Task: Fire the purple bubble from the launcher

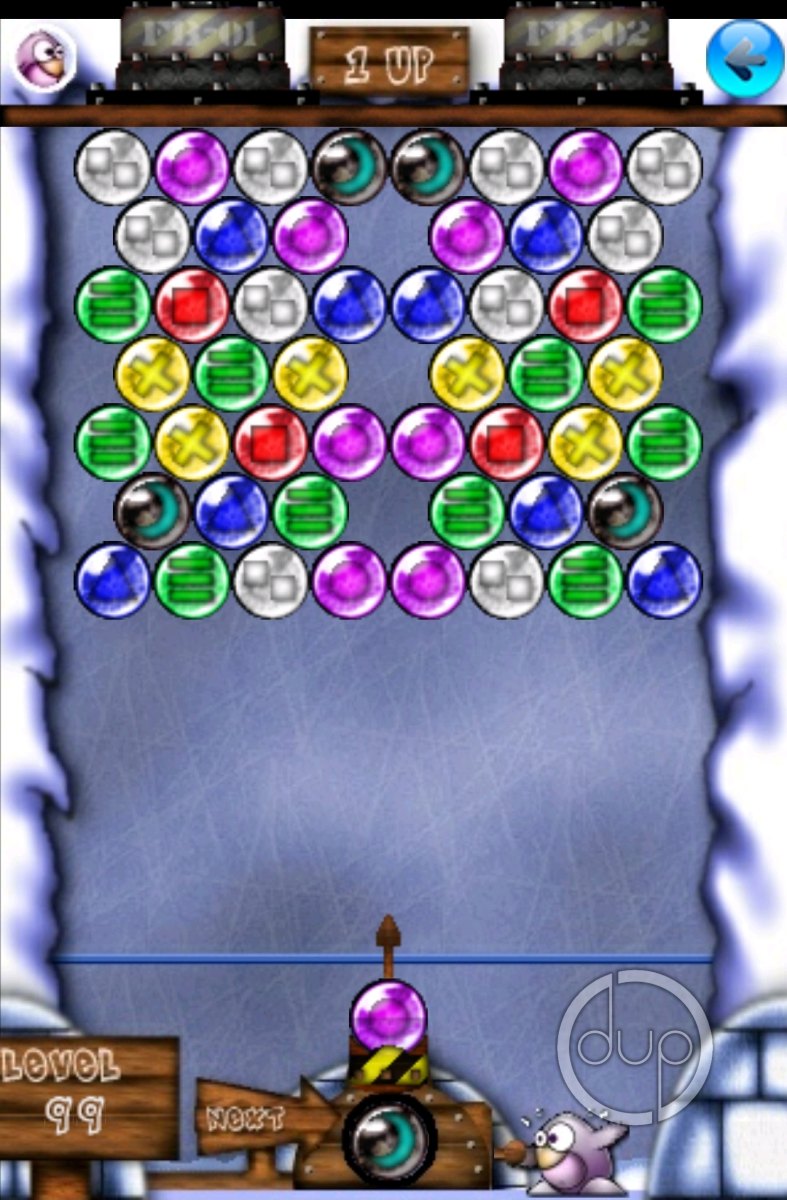Action: [388, 1014]
